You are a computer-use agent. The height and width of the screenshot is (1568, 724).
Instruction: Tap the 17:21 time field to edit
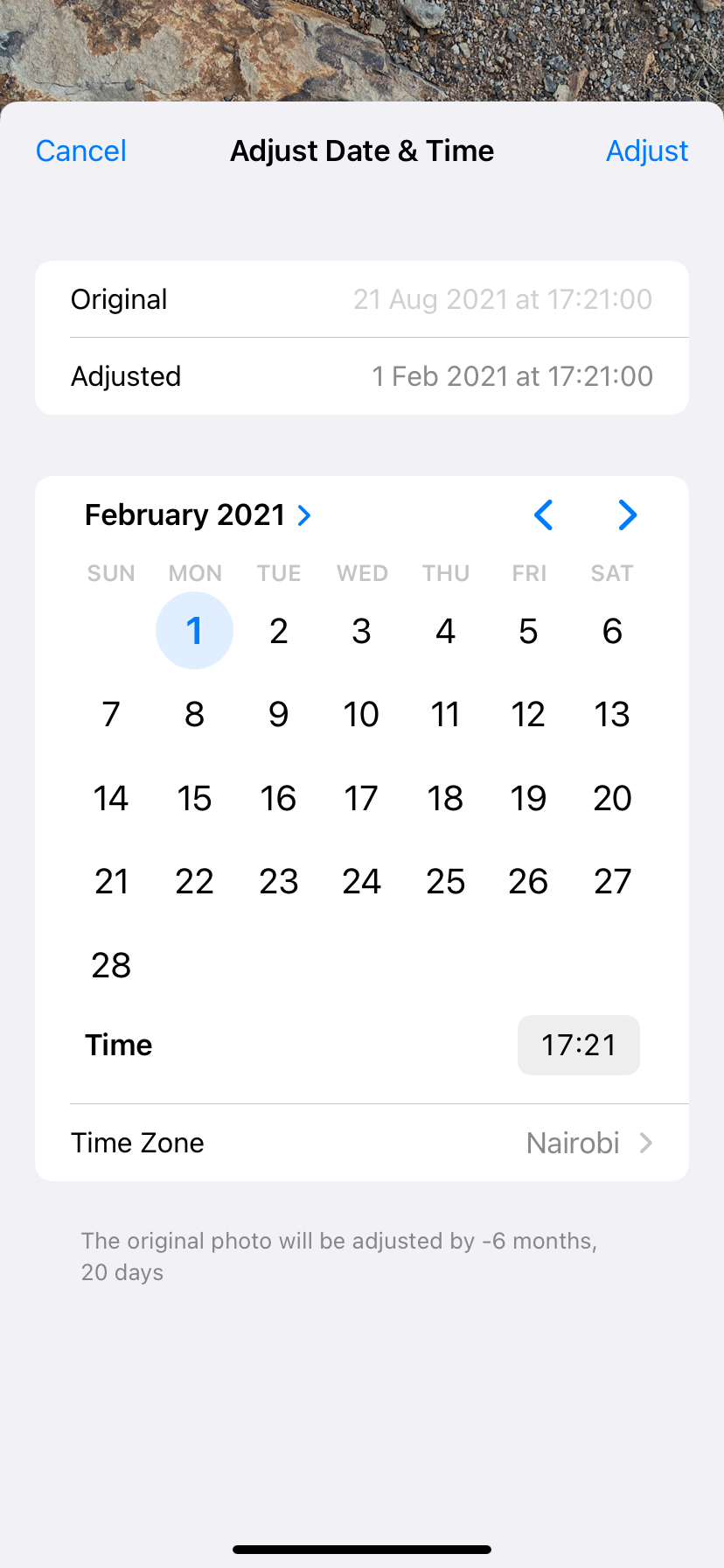(x=578, y=1045)
